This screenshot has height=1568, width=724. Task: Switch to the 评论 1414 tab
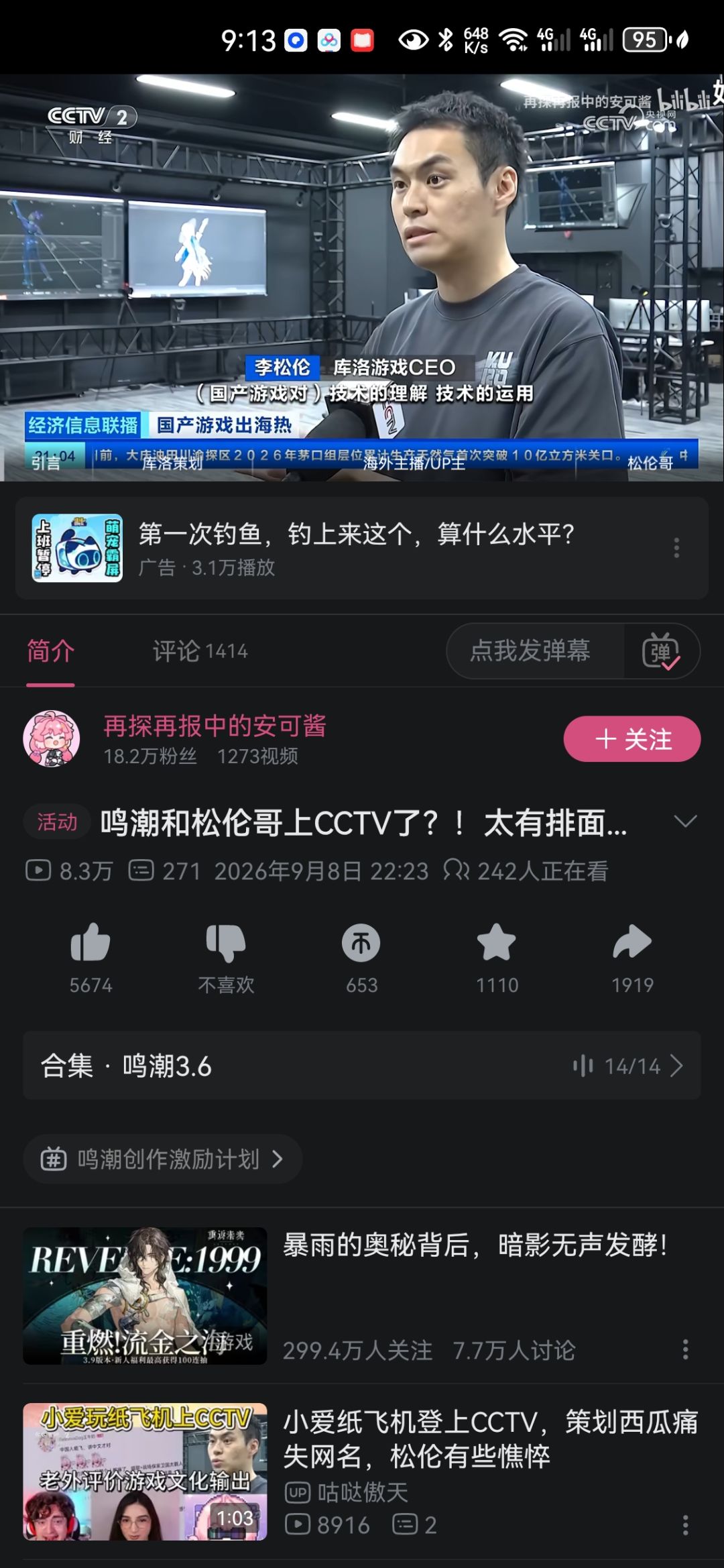pyautogui.click(x=200, y=651)
